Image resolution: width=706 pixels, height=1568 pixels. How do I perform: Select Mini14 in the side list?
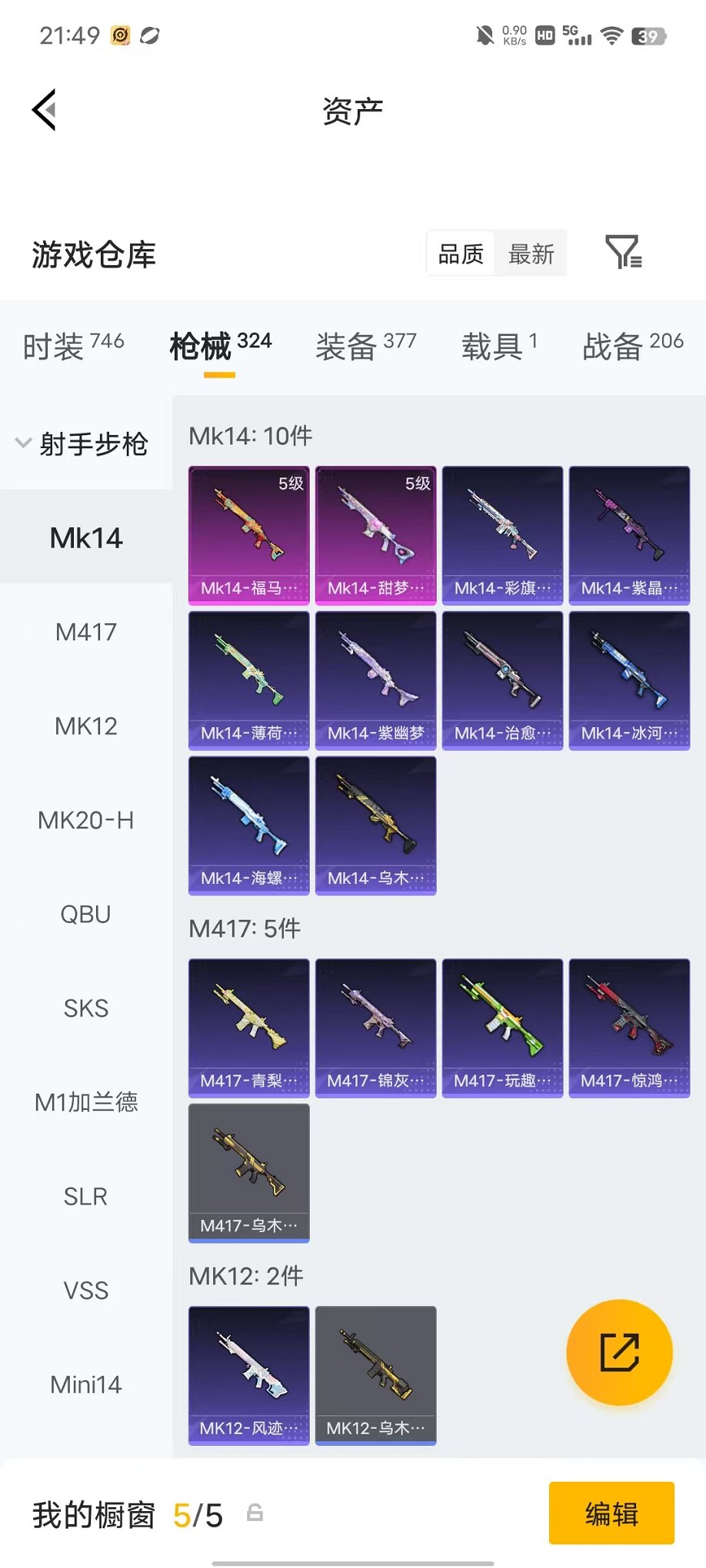86,1384
